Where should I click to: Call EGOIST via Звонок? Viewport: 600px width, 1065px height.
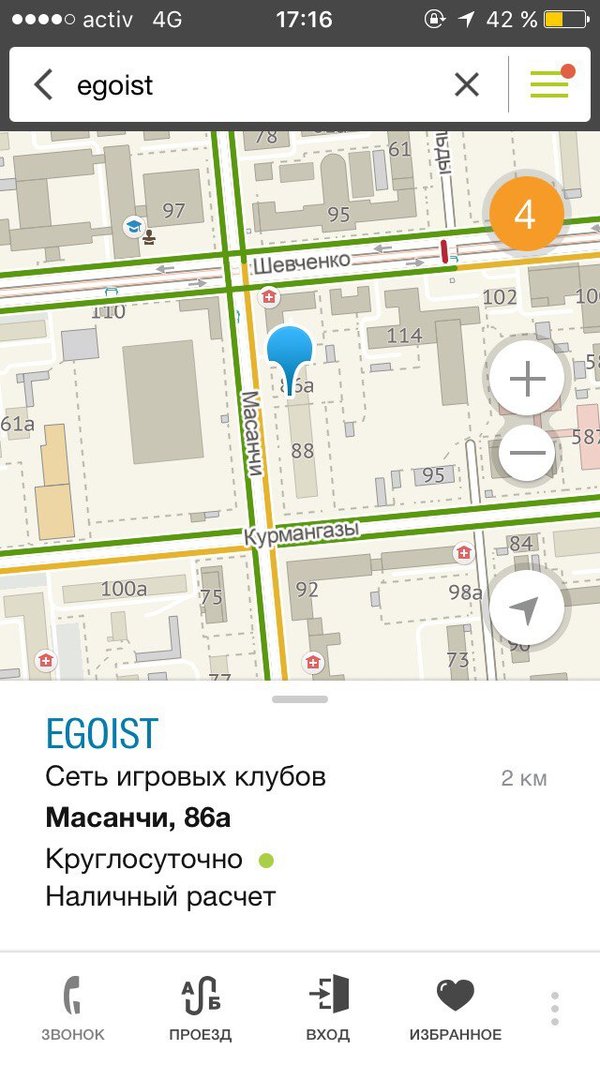click(72, 1008)
